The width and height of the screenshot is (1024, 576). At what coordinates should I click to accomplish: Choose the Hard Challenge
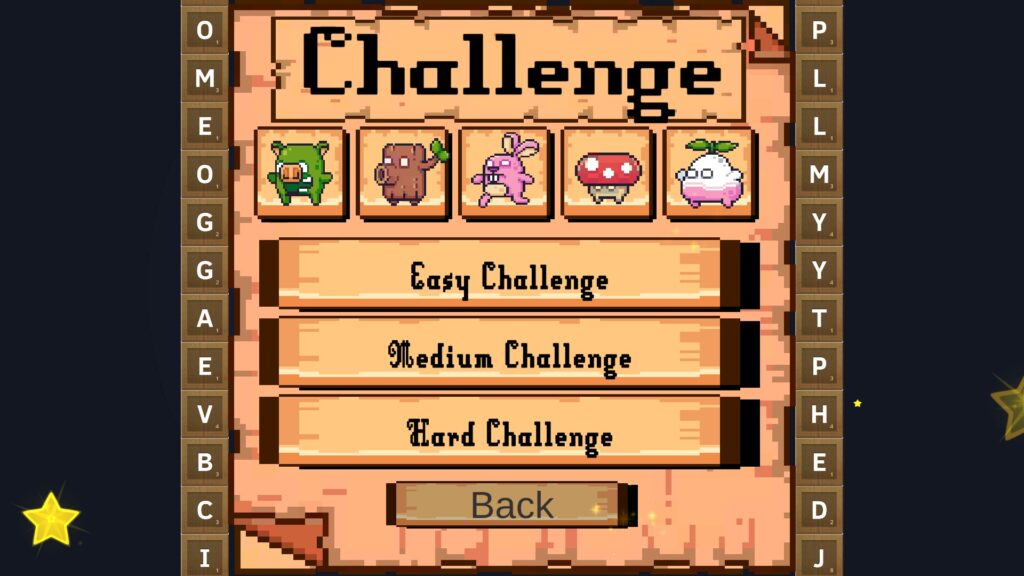point(508,433)
